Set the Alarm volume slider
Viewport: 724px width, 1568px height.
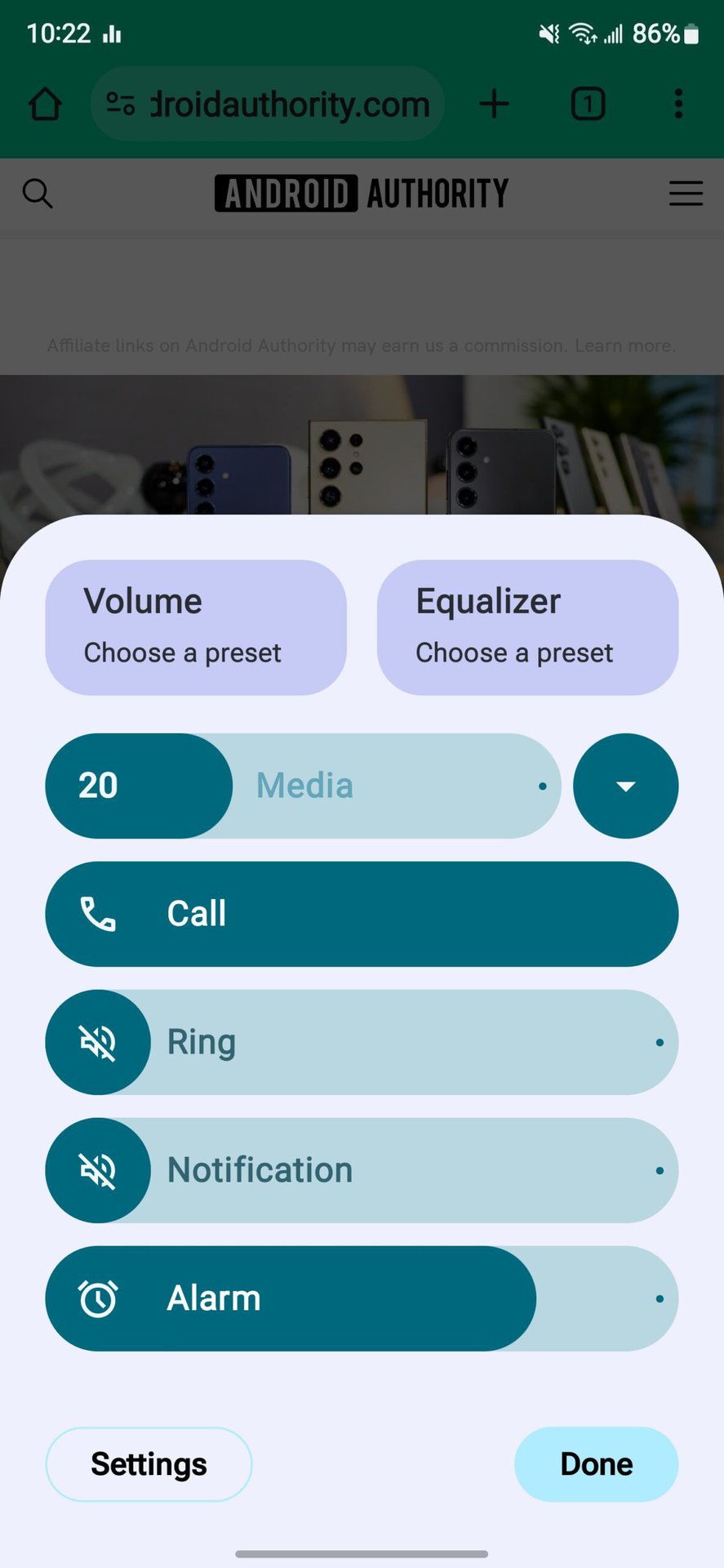tap(362, 1298)
